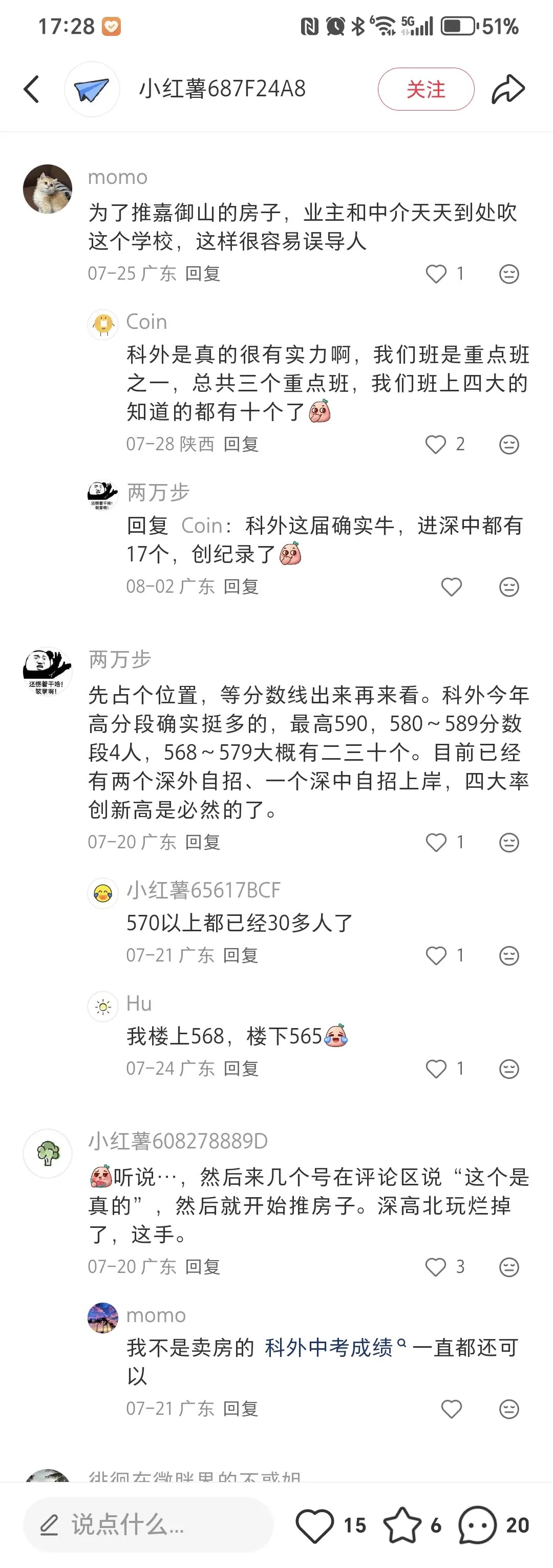Open the 科外中考成绩 search link
The width and height of the screenshot is (553, 1568).
329,1348
